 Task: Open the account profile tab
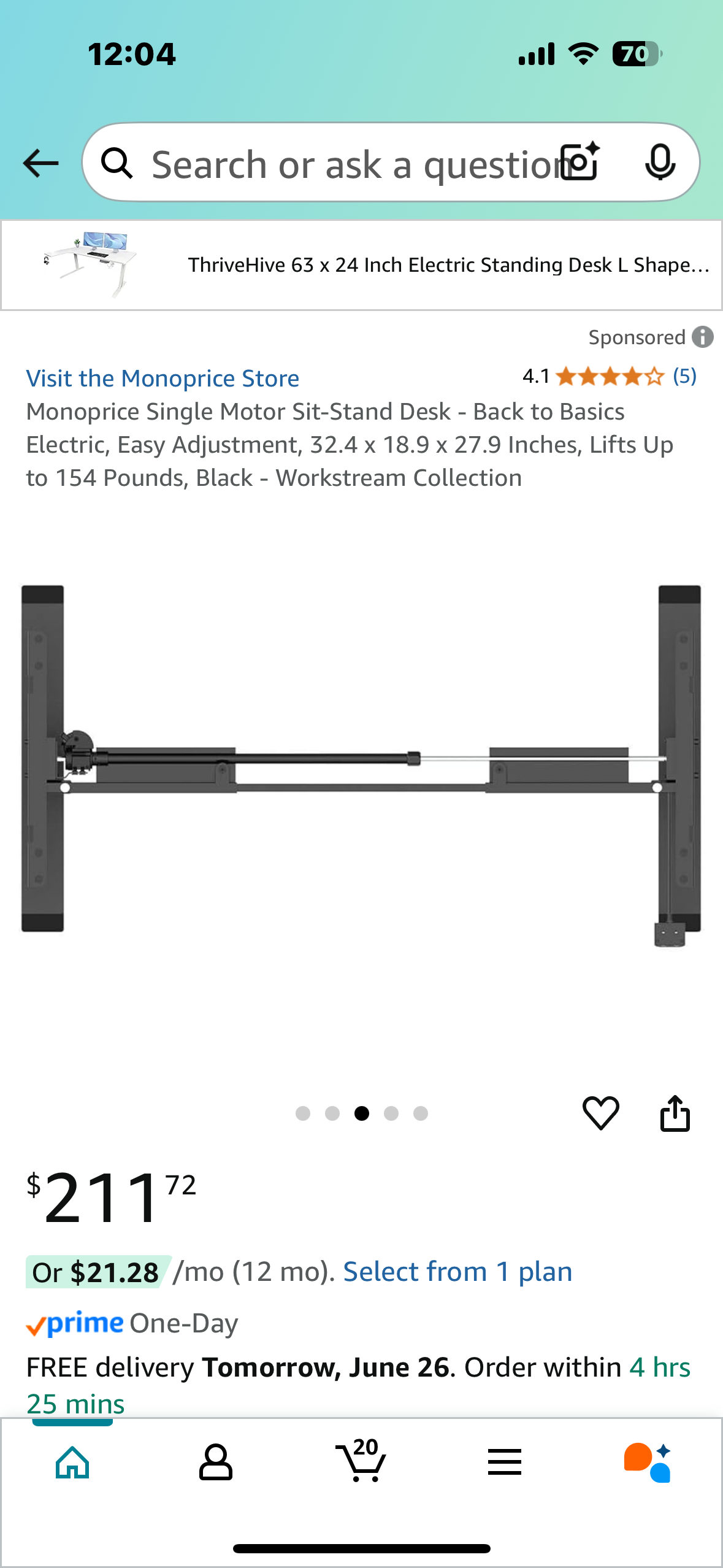coord(216,1462)
